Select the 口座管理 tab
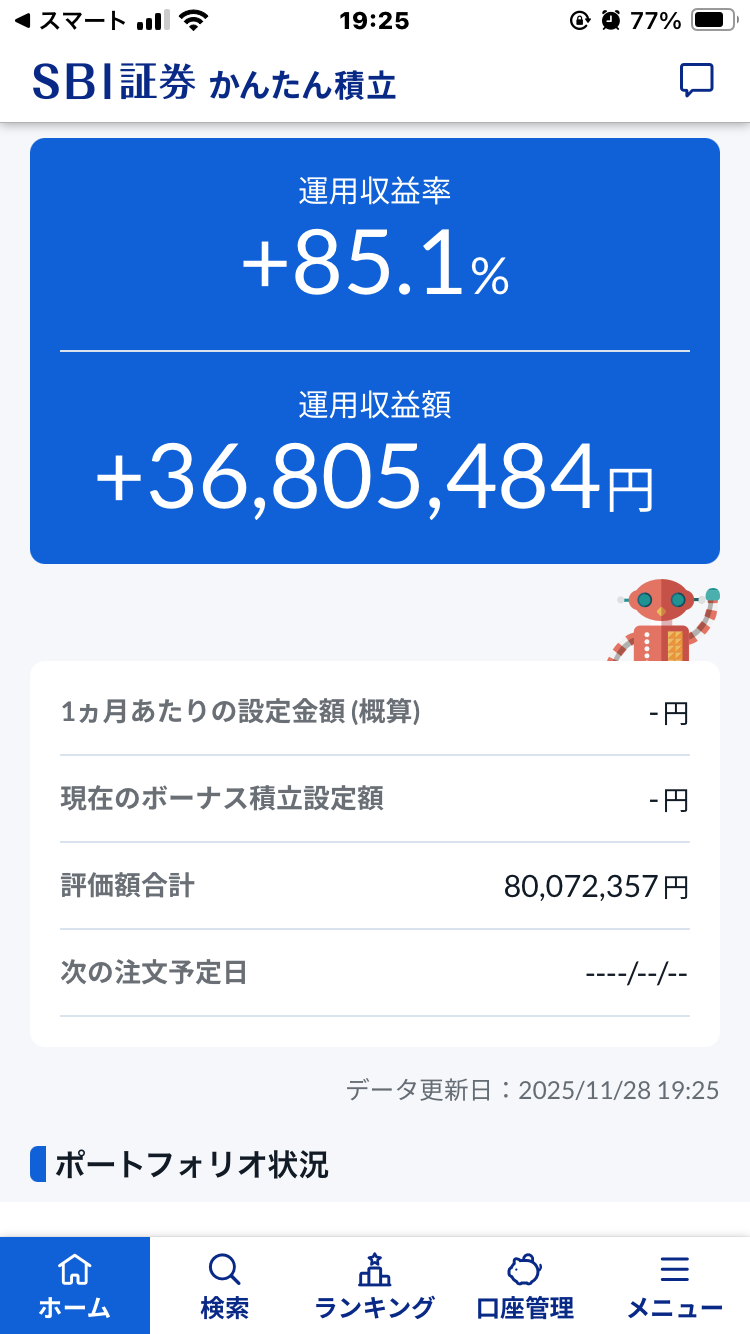The image size is (750, 1334). coord(525,1286)
